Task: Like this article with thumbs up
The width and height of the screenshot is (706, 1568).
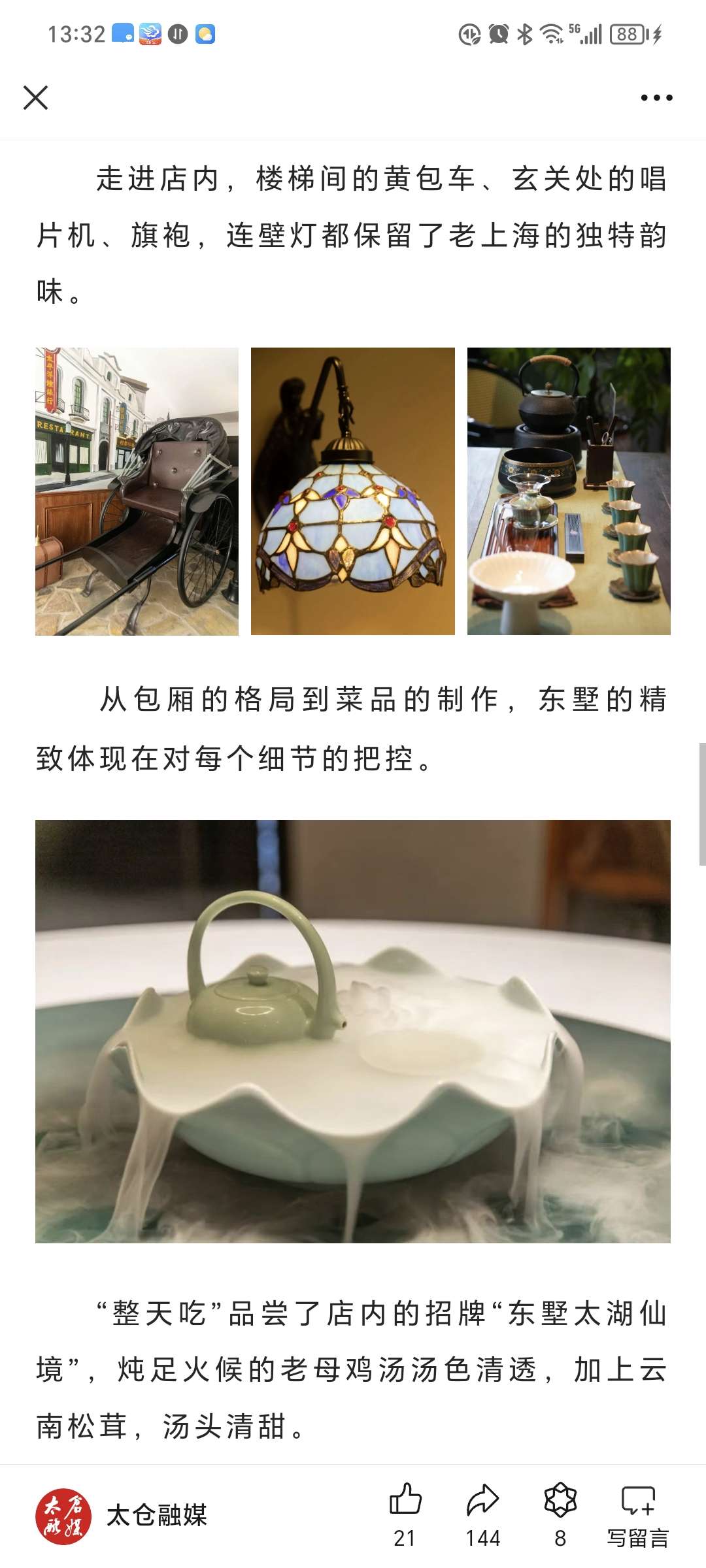Action: click(x=405, y=1513)
